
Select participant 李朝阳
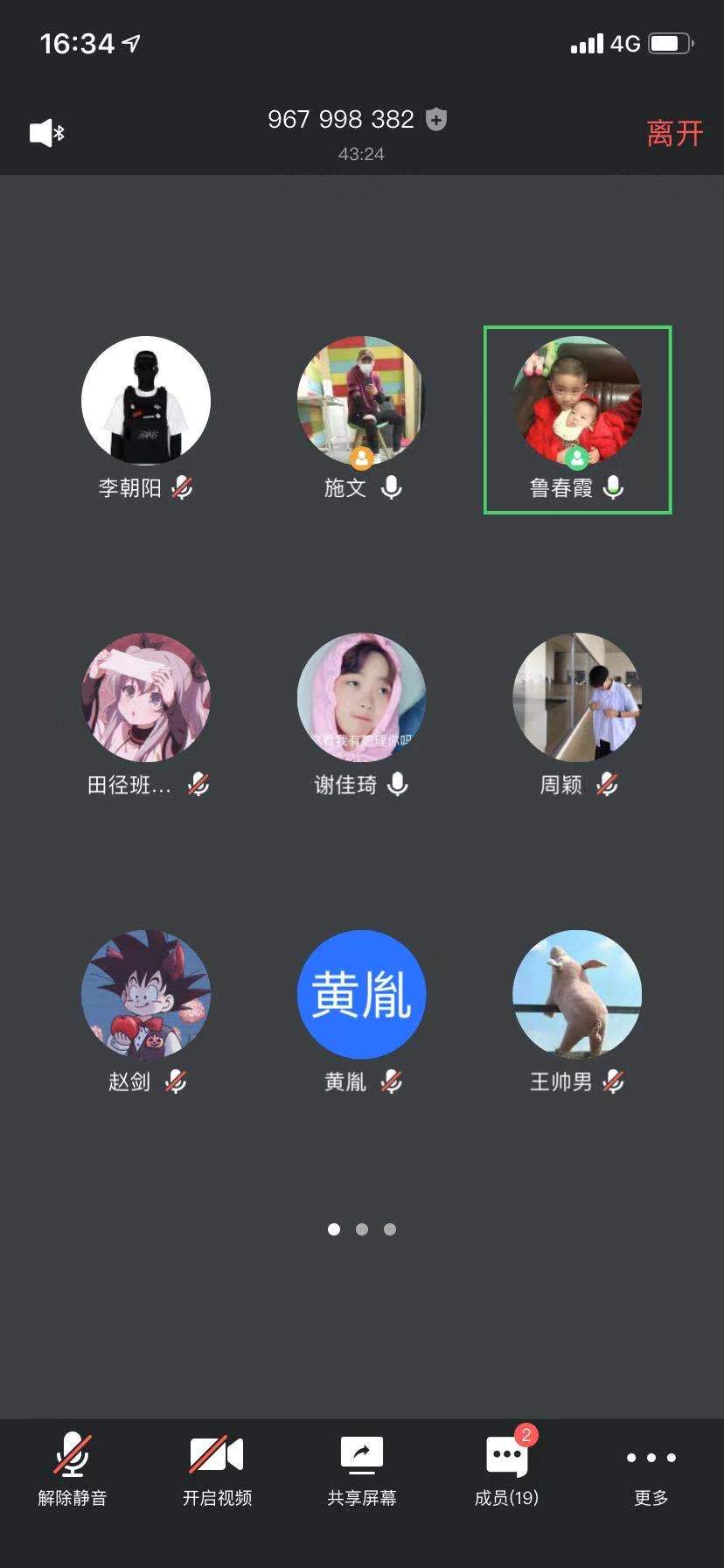[x=146, y=401]
